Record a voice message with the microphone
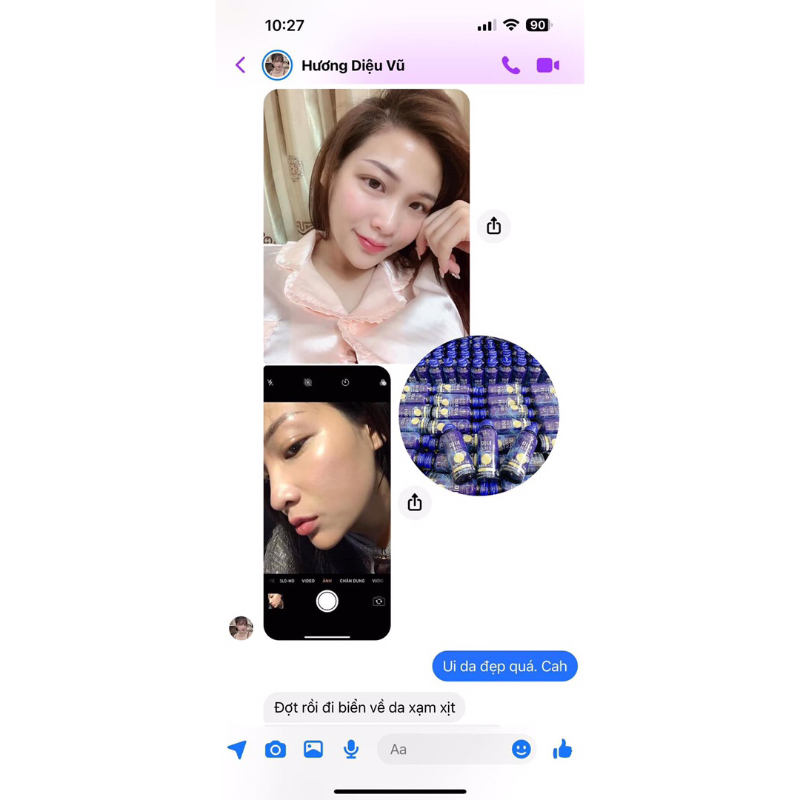The height and width of the screenshot is (800, 800). coord(351,749)
